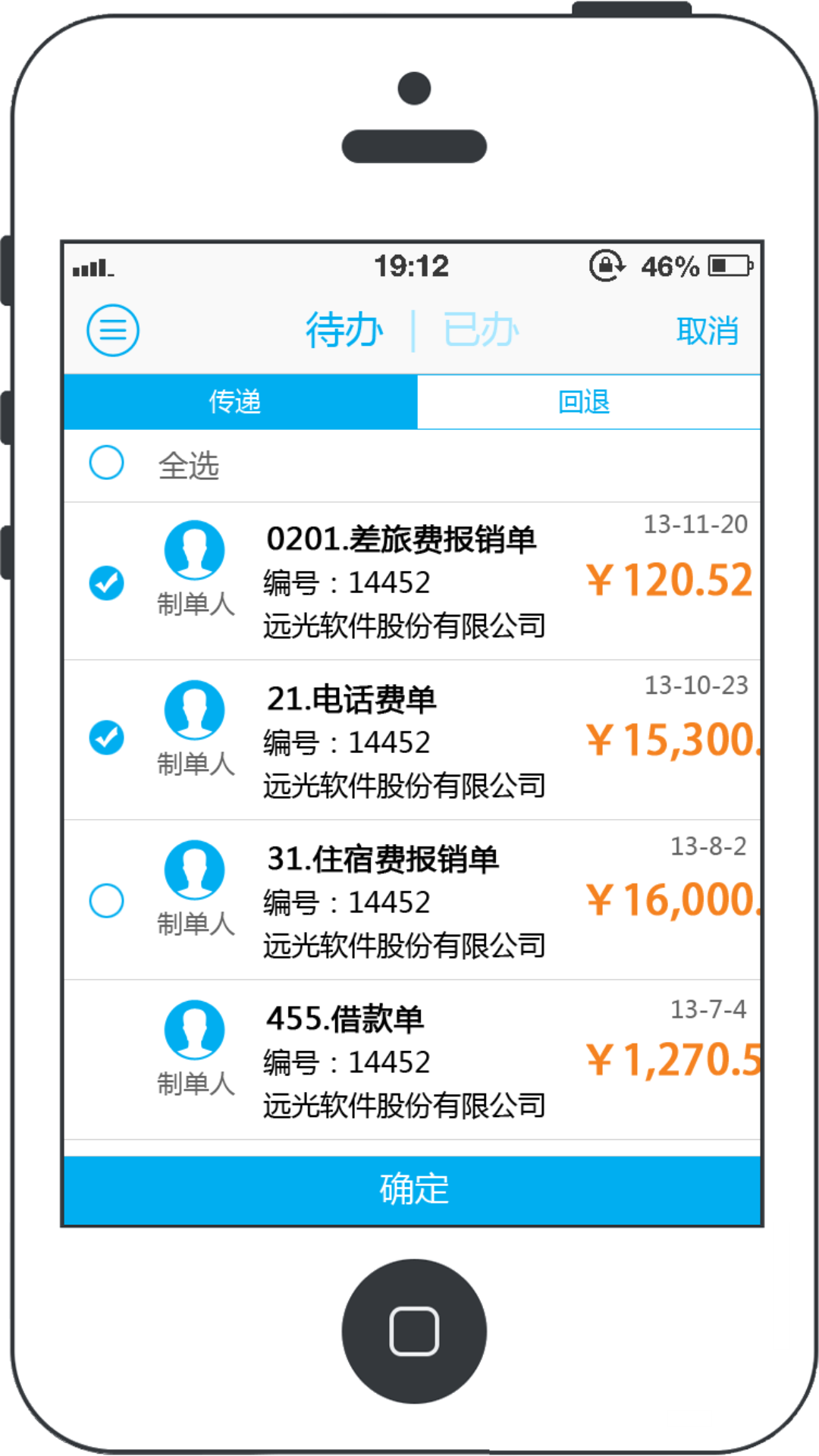Select the 住宿费报销单 checkbox
819x1456 pixels.
point(107,901)
